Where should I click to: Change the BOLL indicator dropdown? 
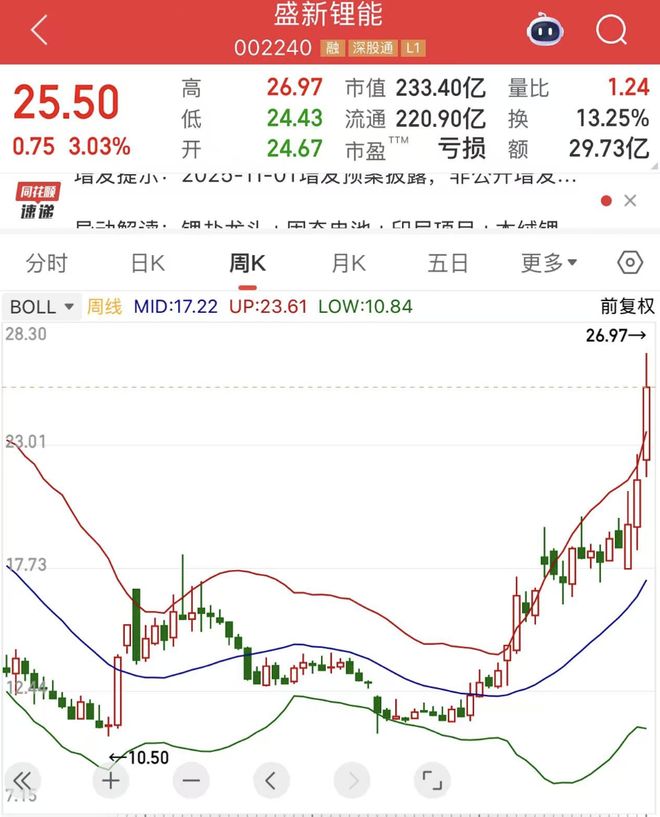point(42,307)
